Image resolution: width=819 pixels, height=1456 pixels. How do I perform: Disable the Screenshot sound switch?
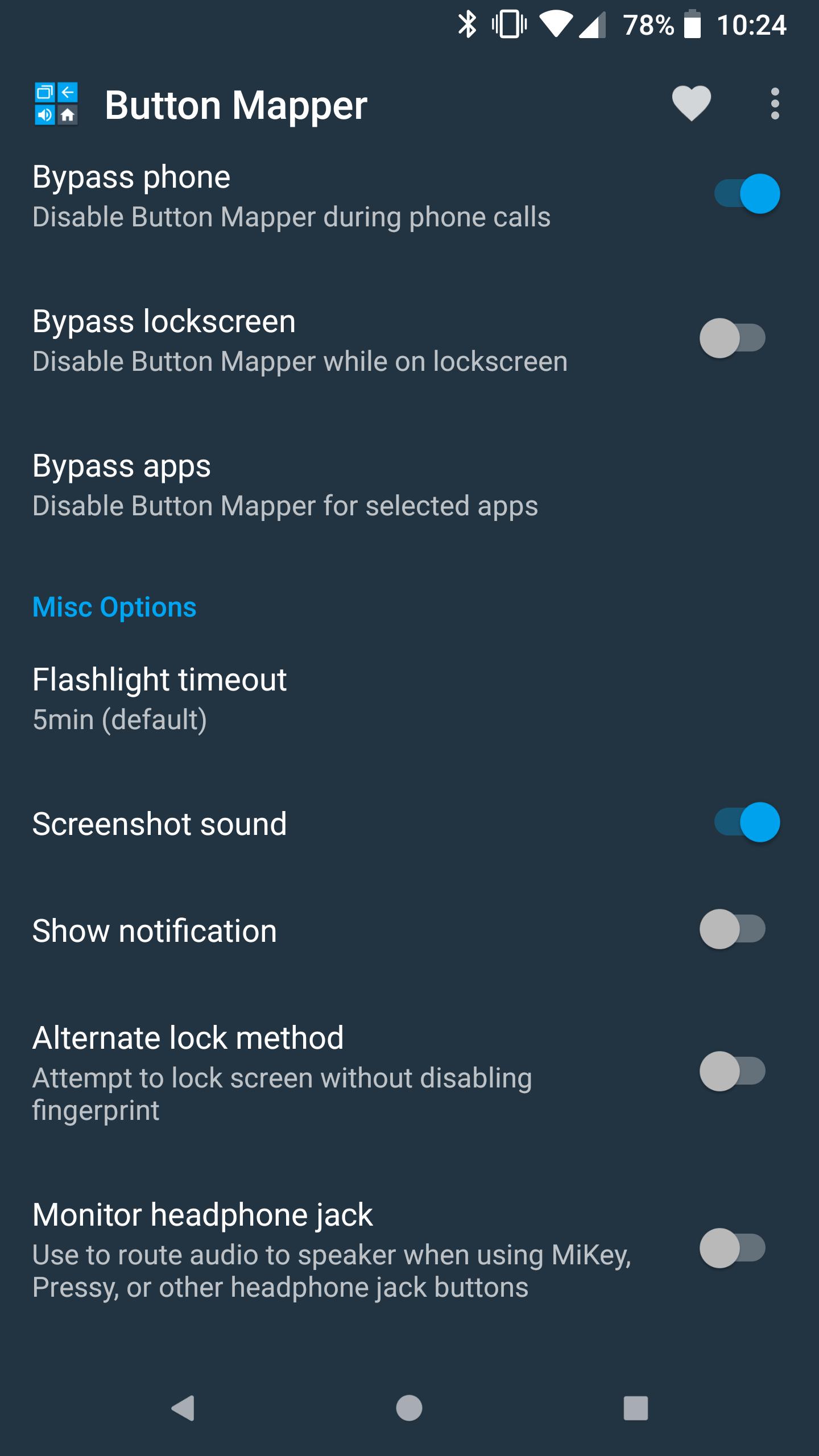(747, 822)
